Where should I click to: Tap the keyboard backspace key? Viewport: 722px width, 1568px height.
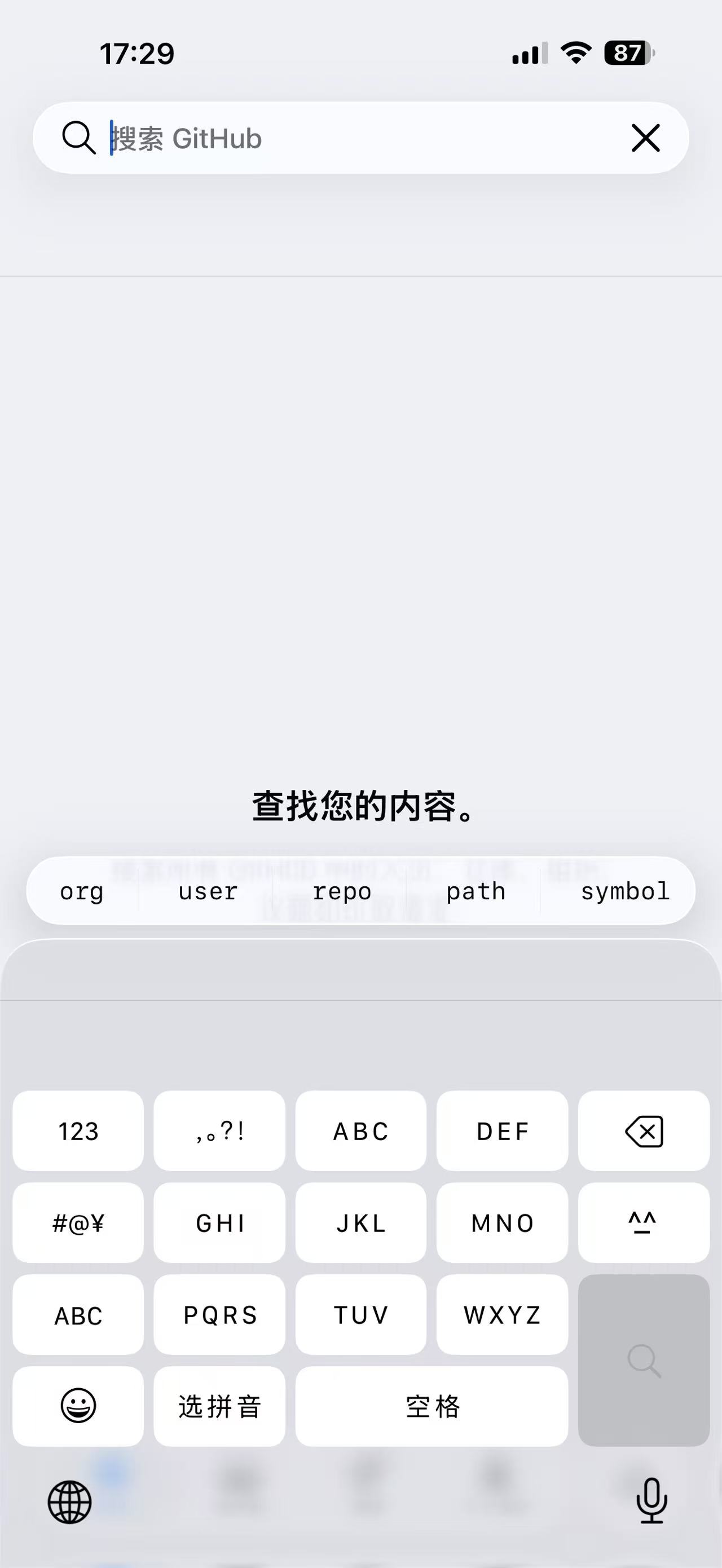click(644, 1131)
